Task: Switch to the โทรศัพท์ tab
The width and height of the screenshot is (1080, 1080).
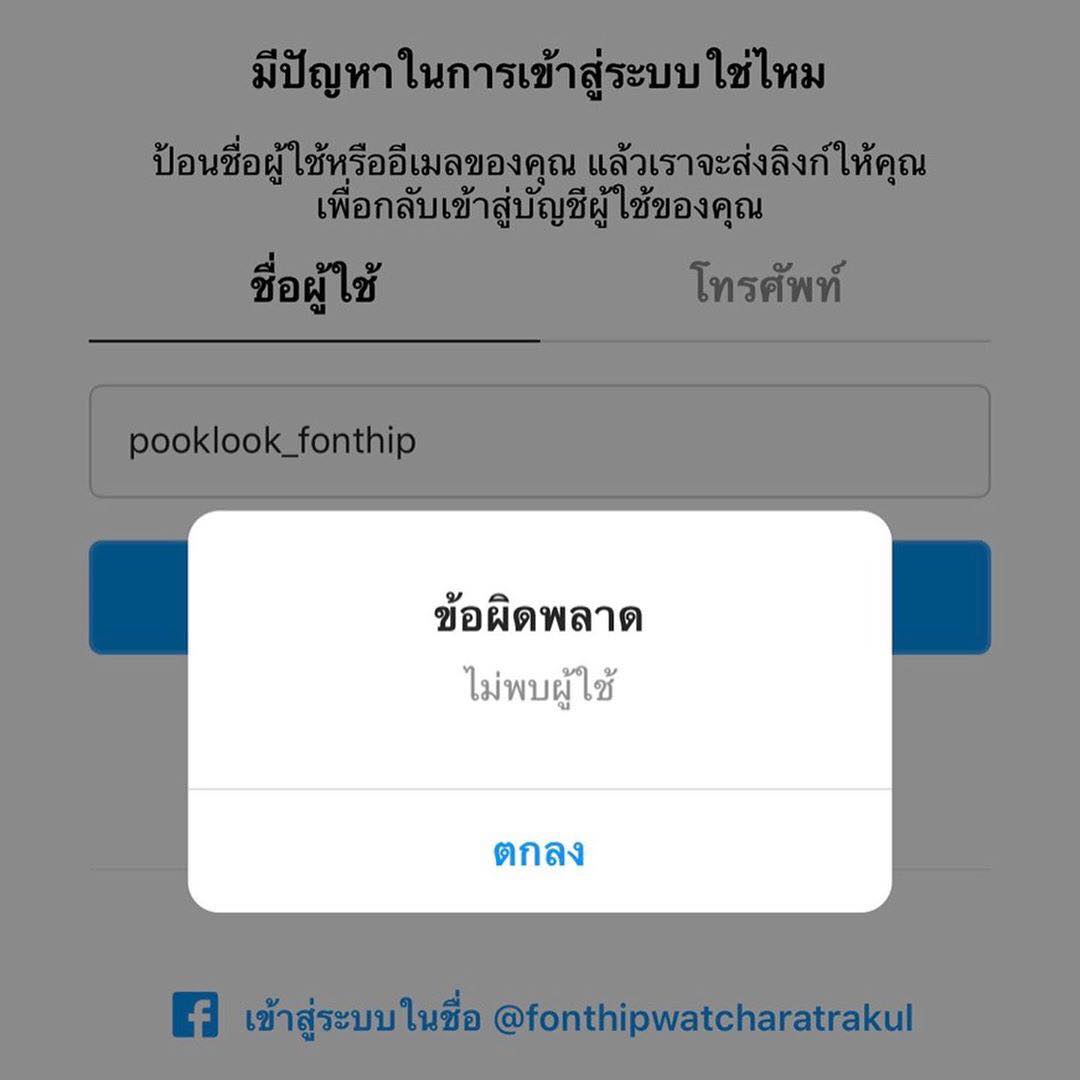Action: coord(766,287)
